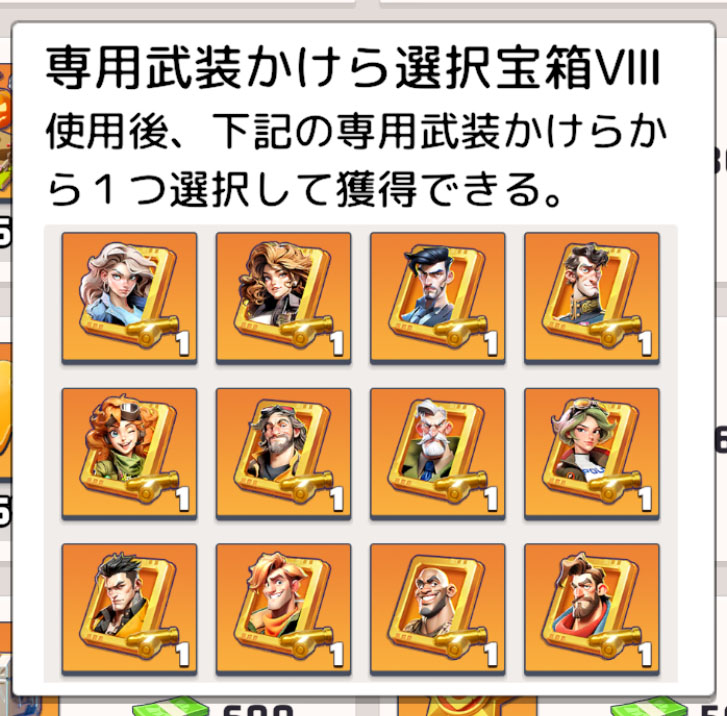The image size is (727, 716).
Task: Tap the black-haired man in suit shard
Action: [437, 298]
